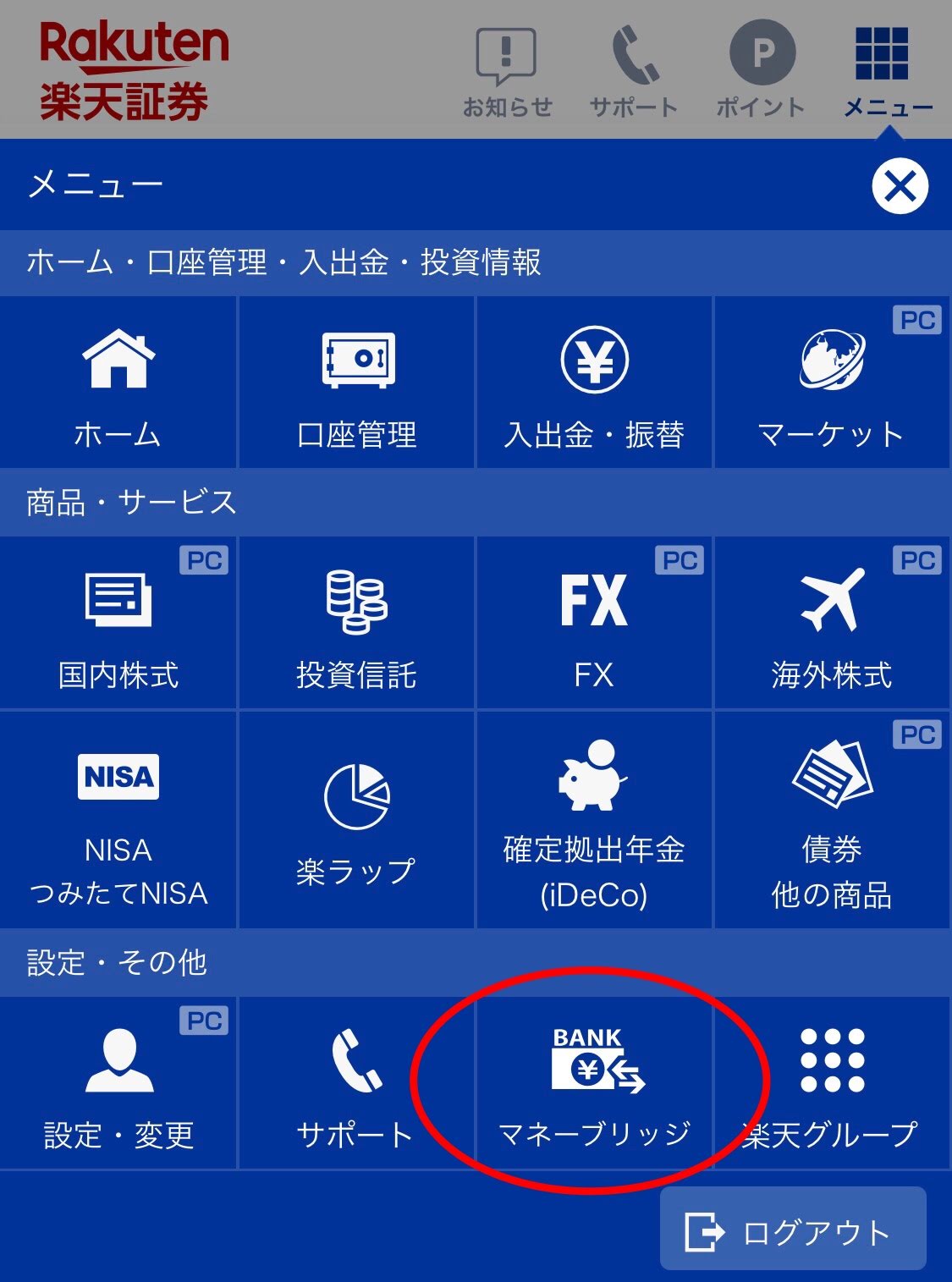
Task: Open 債券 他の商品
Action: 832,821
